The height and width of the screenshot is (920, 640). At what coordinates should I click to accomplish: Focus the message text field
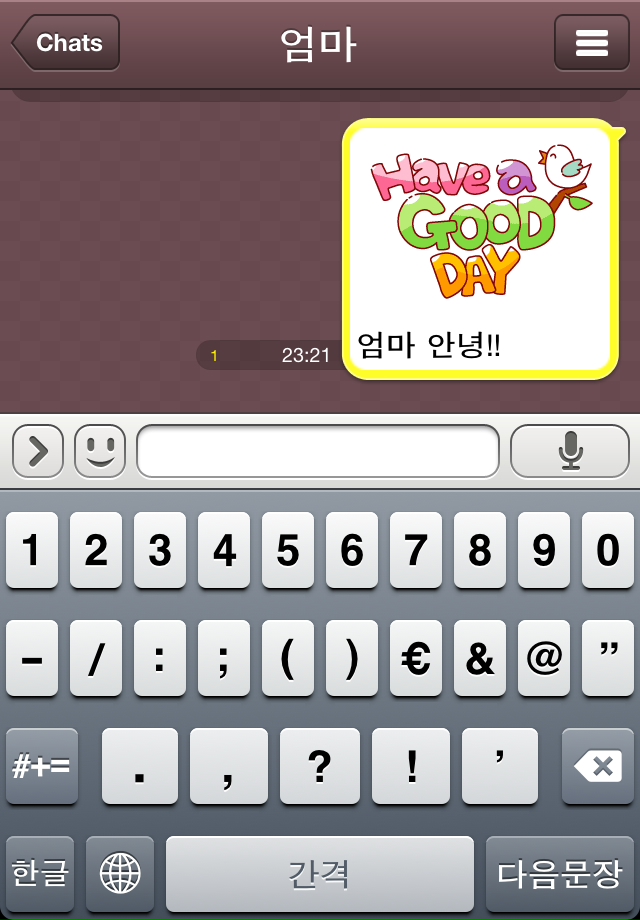coord(317,452)
